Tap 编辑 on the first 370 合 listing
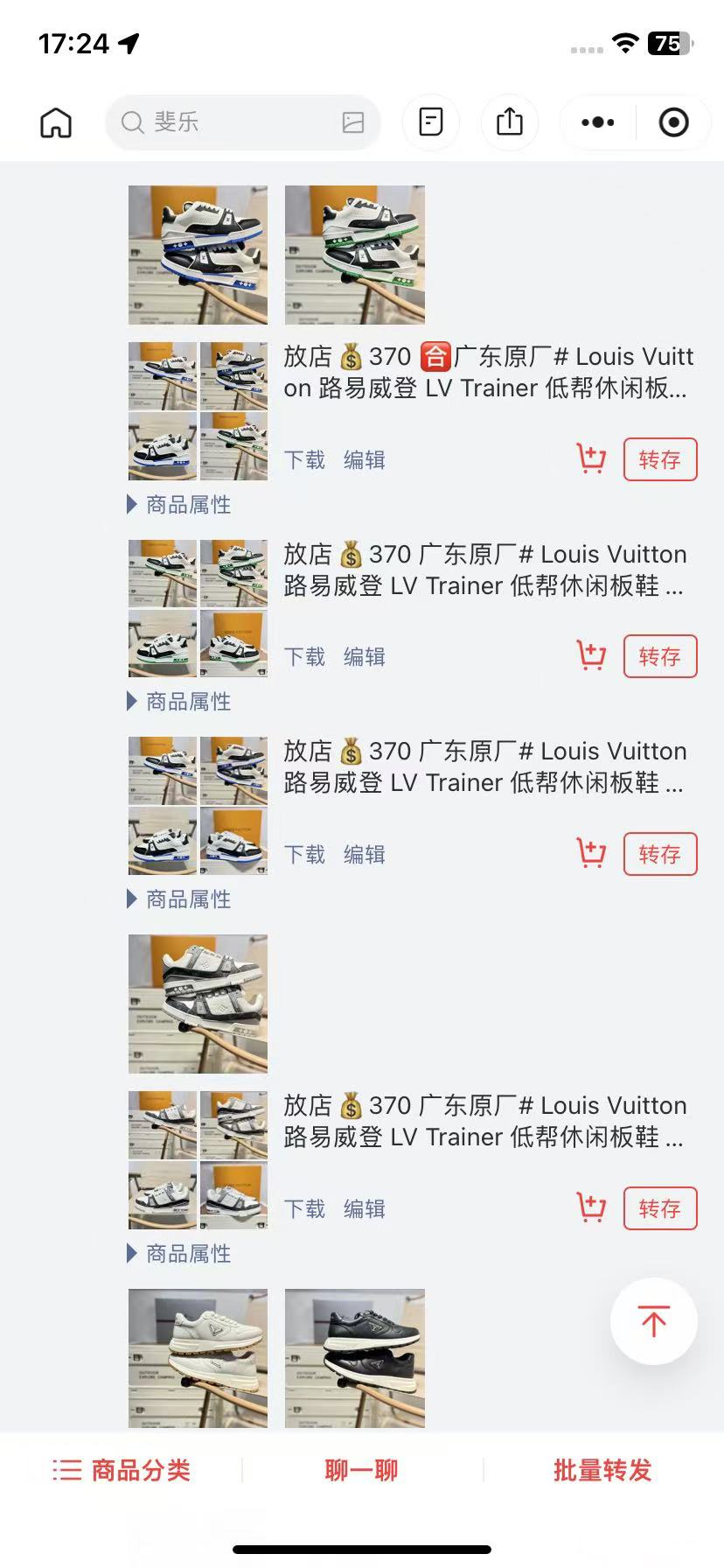The image size is (724, 1568). (365, 460)
